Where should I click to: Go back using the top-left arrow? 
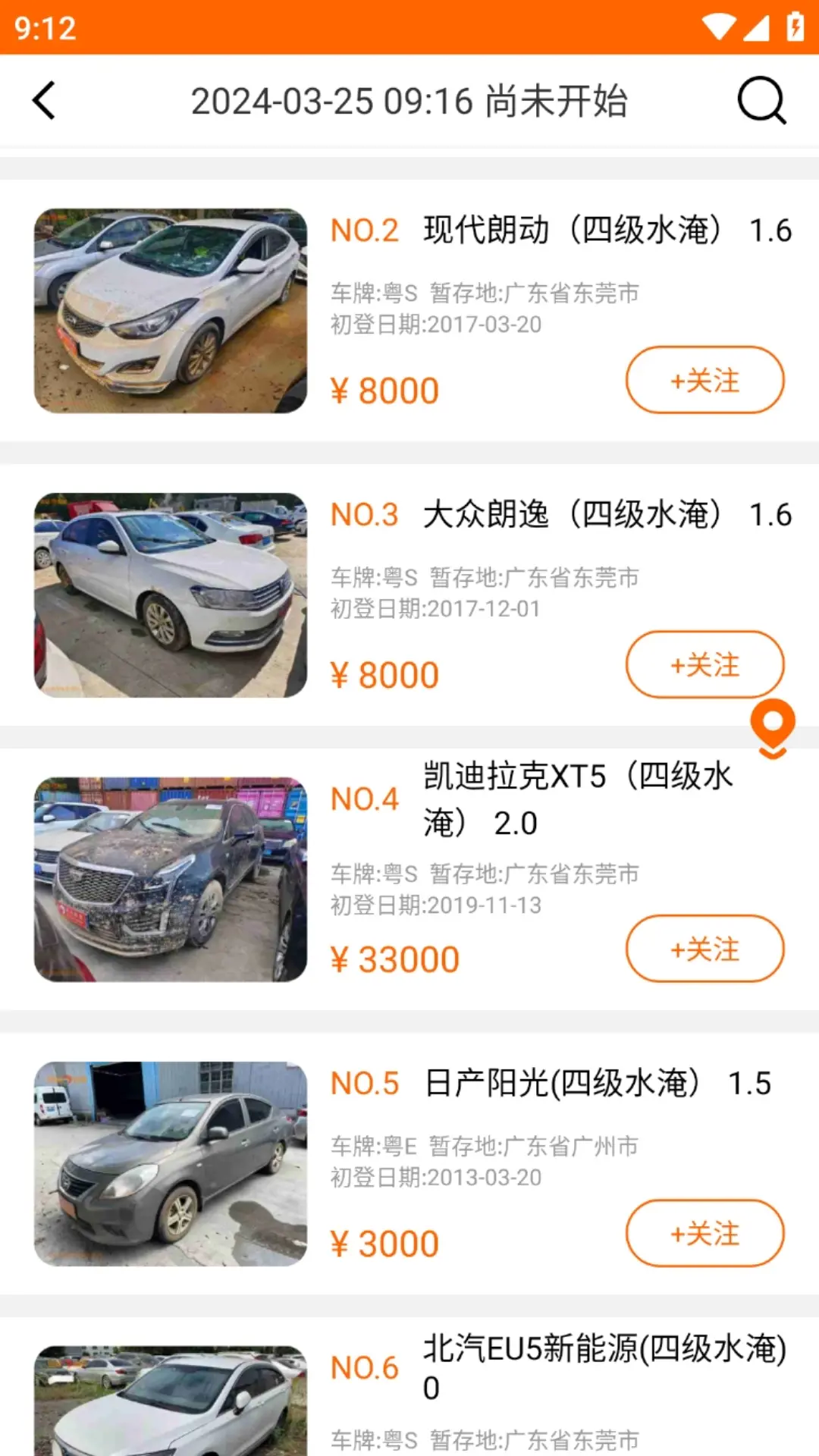pyautogui.click(x=44, y=101)
